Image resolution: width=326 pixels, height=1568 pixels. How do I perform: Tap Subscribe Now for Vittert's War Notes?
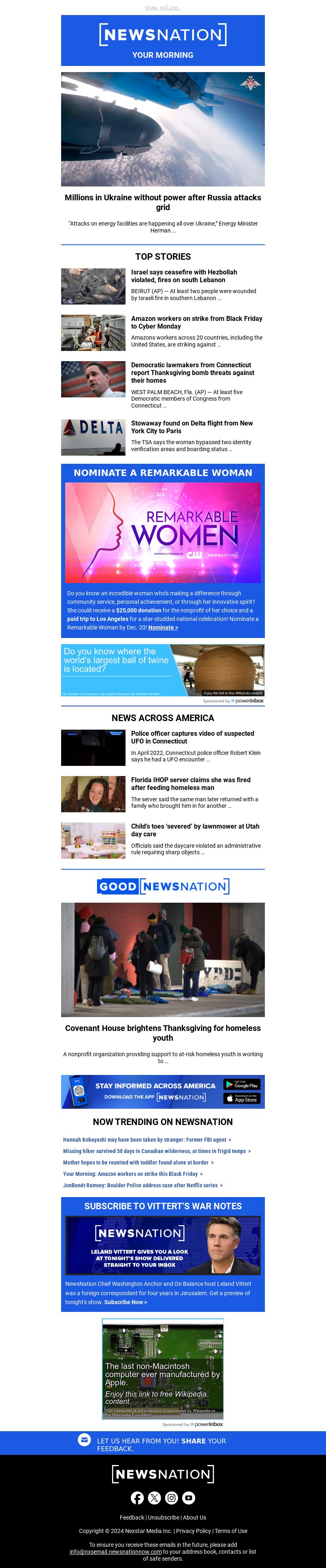126,1302
